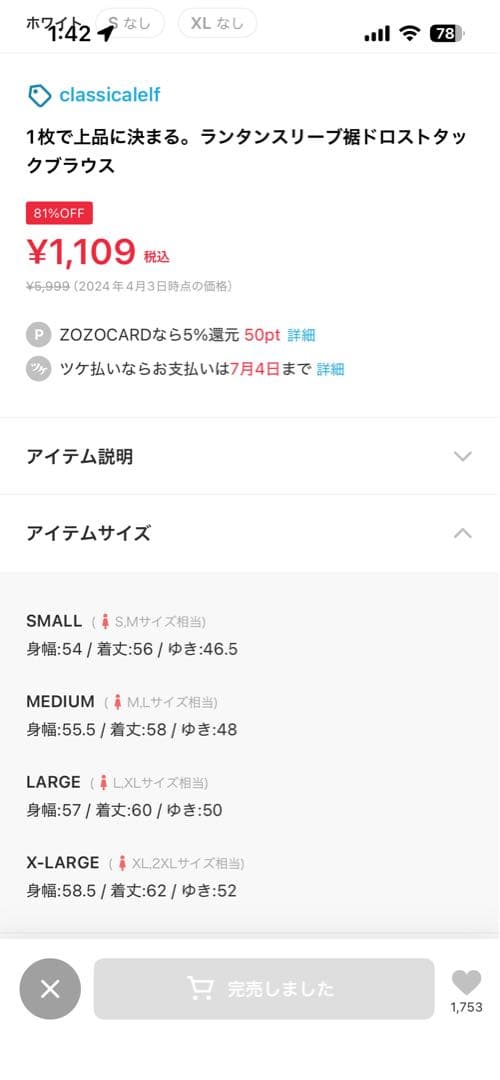This screenshot has width=500, height=1080.
Task: Tap the 完売しました sold out button
Action: pos(264,989)
